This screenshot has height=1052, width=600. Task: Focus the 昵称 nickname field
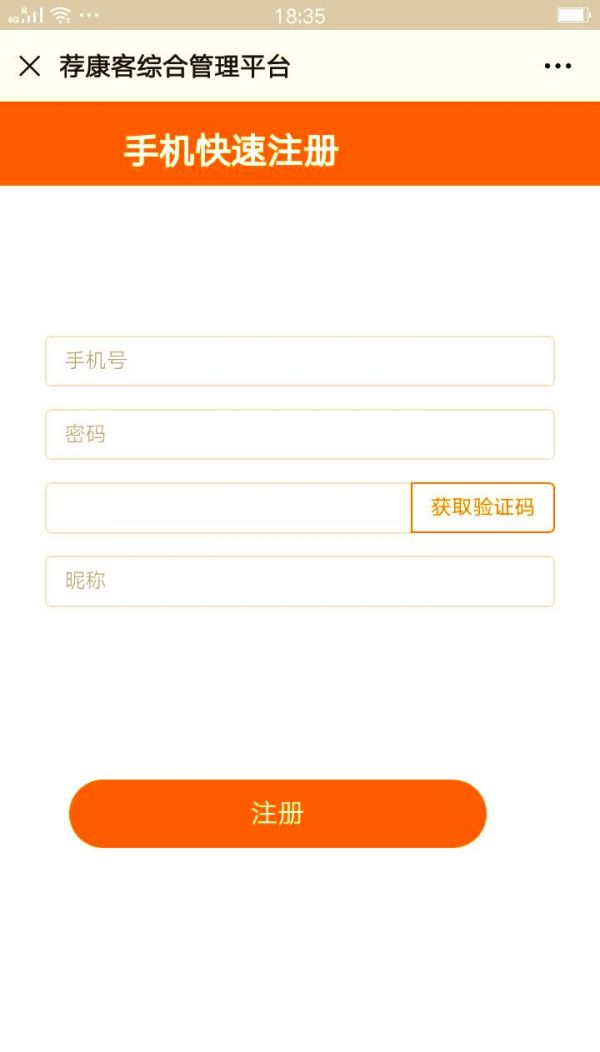click(300, 581)
